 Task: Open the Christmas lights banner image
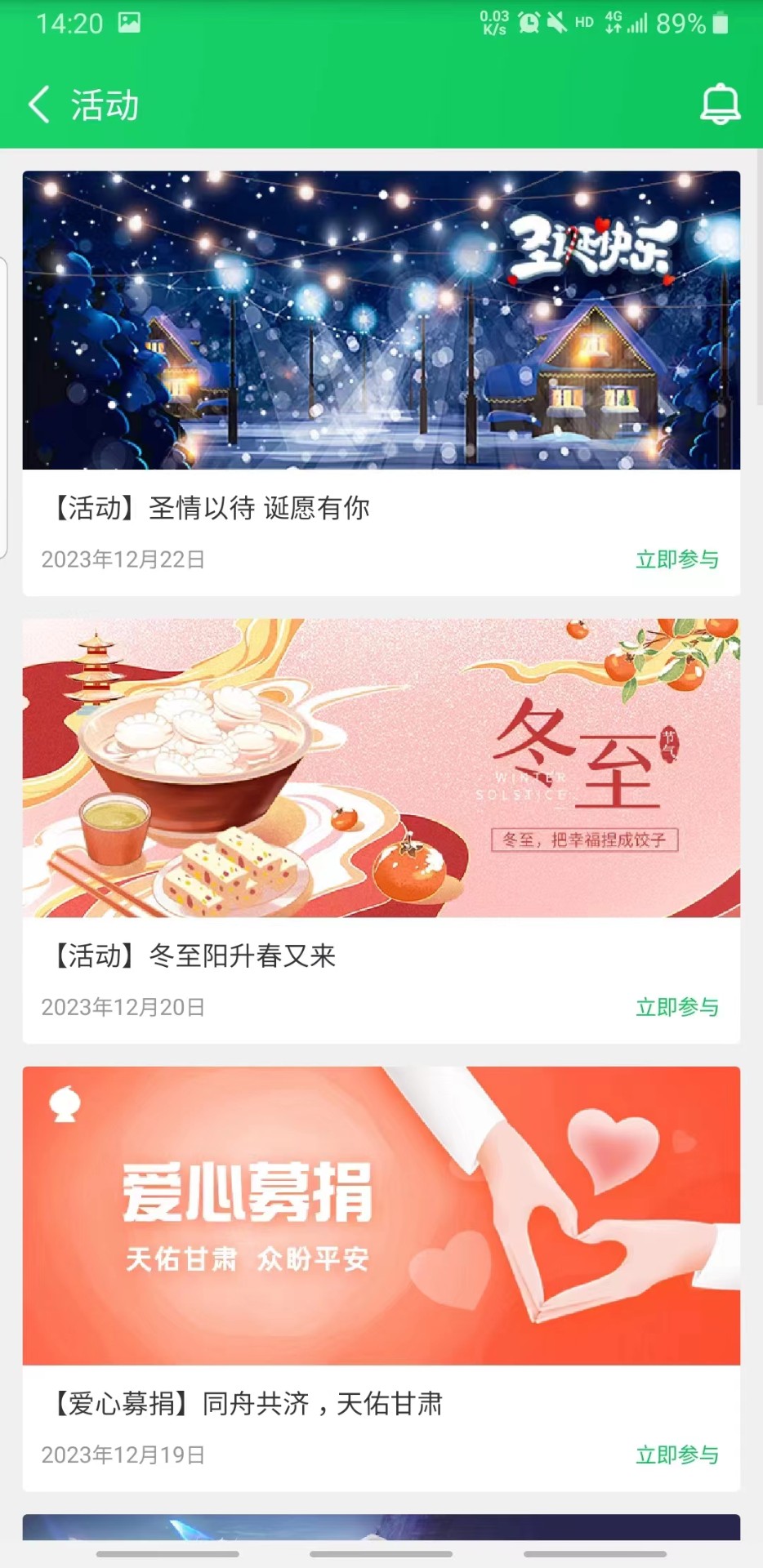pyautogui.click(x=381, y=318)
